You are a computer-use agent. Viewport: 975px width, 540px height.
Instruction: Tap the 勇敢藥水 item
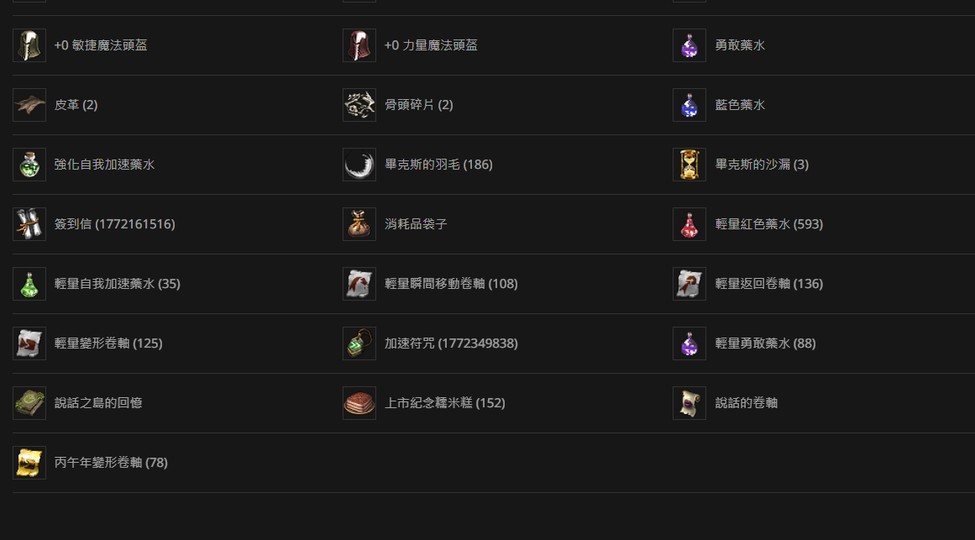(x=739, y=45)
